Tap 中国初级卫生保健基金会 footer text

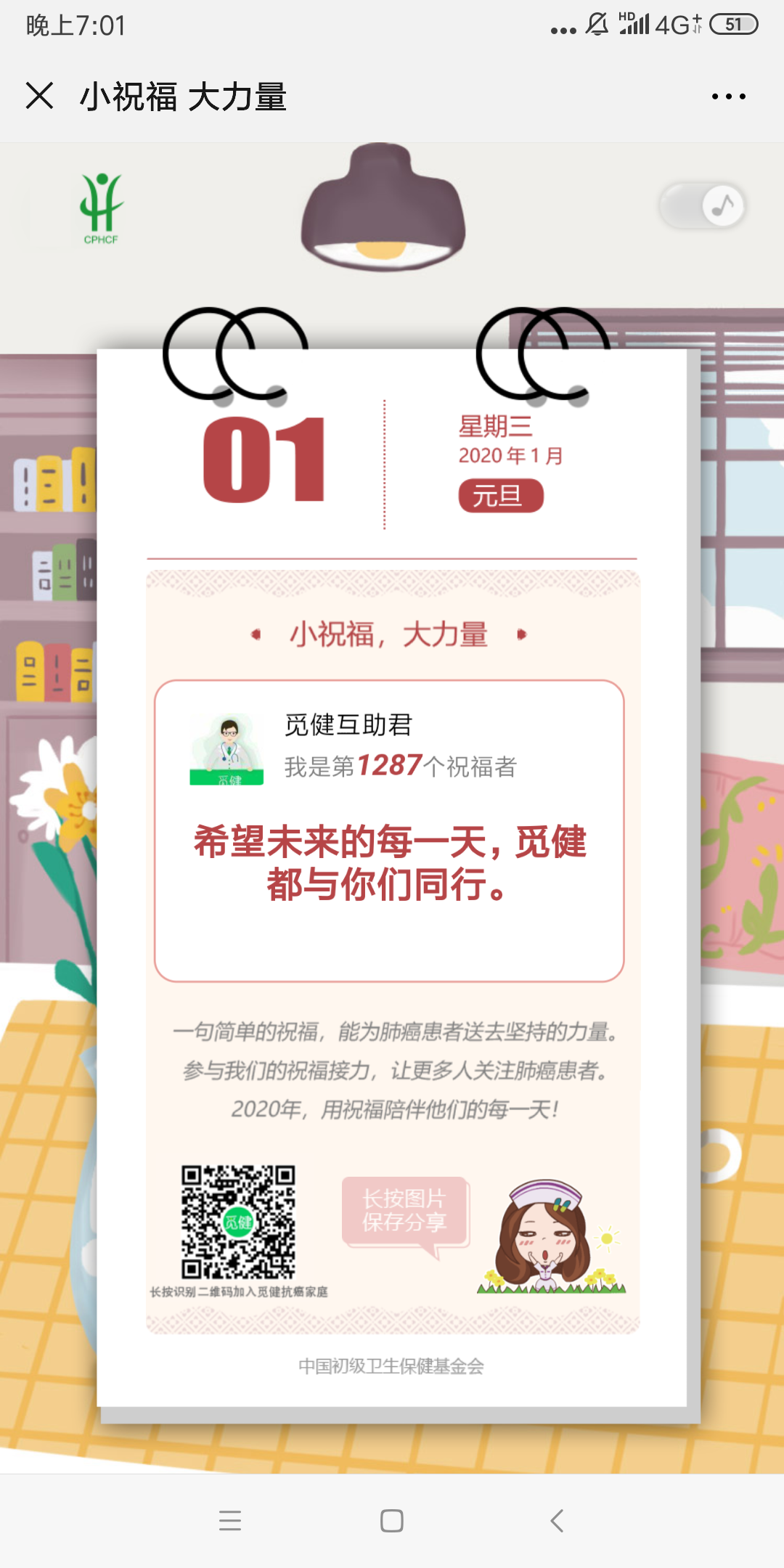point(392,1365)
